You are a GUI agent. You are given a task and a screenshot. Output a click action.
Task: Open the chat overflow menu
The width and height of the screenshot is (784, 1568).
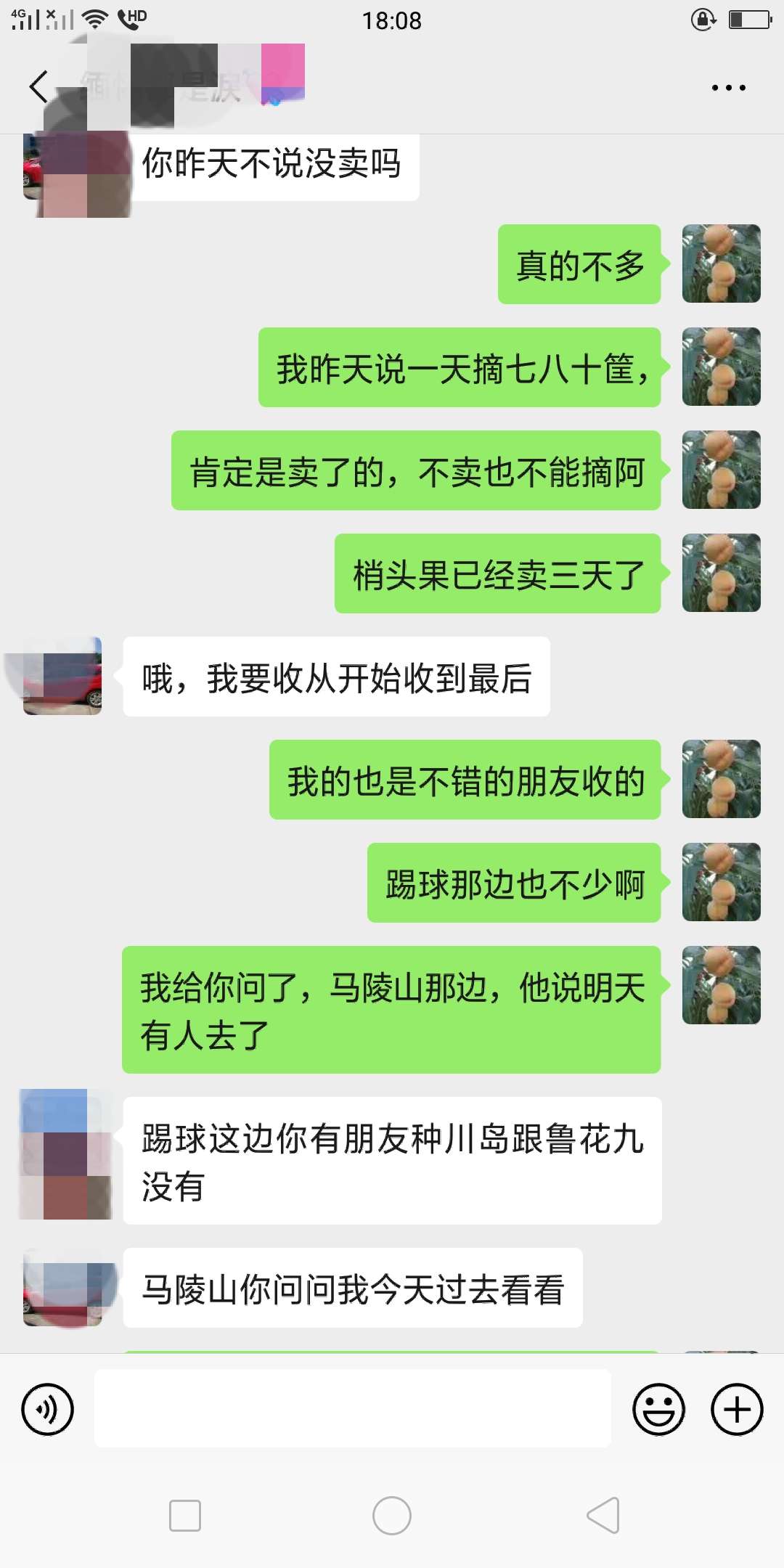pos(728,88)
